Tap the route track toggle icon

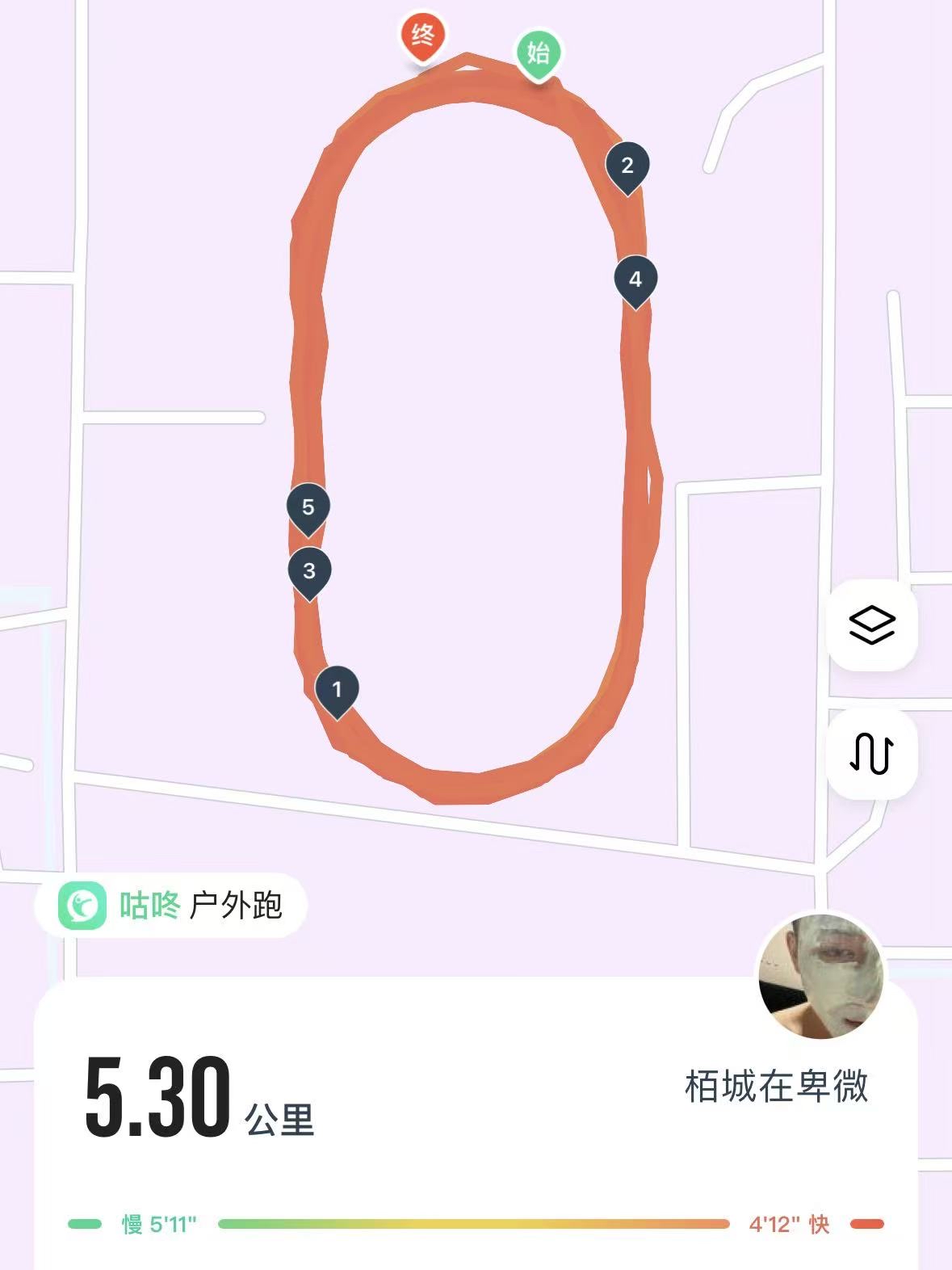pos(872,753)
